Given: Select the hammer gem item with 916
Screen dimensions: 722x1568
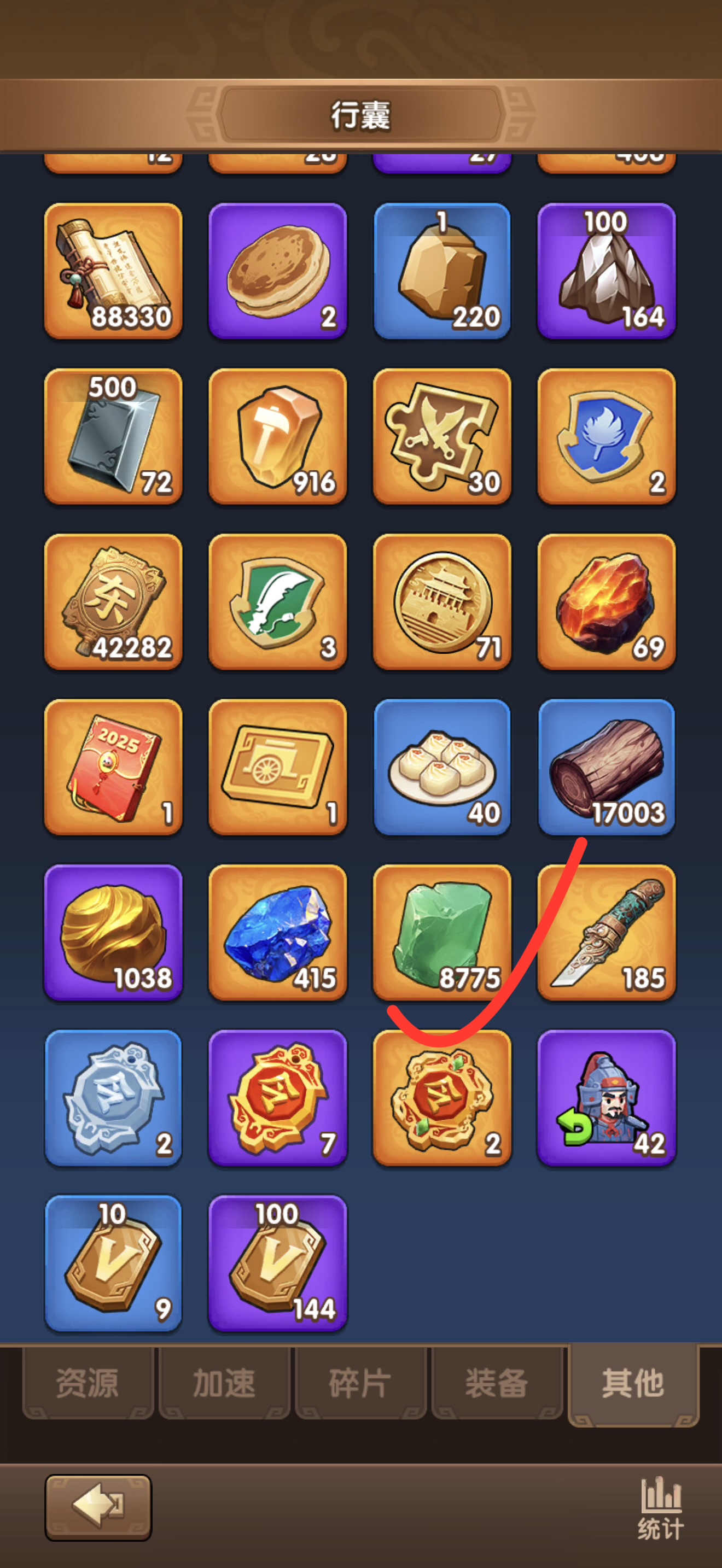Looking at the screenshot, I should (278, 436).
